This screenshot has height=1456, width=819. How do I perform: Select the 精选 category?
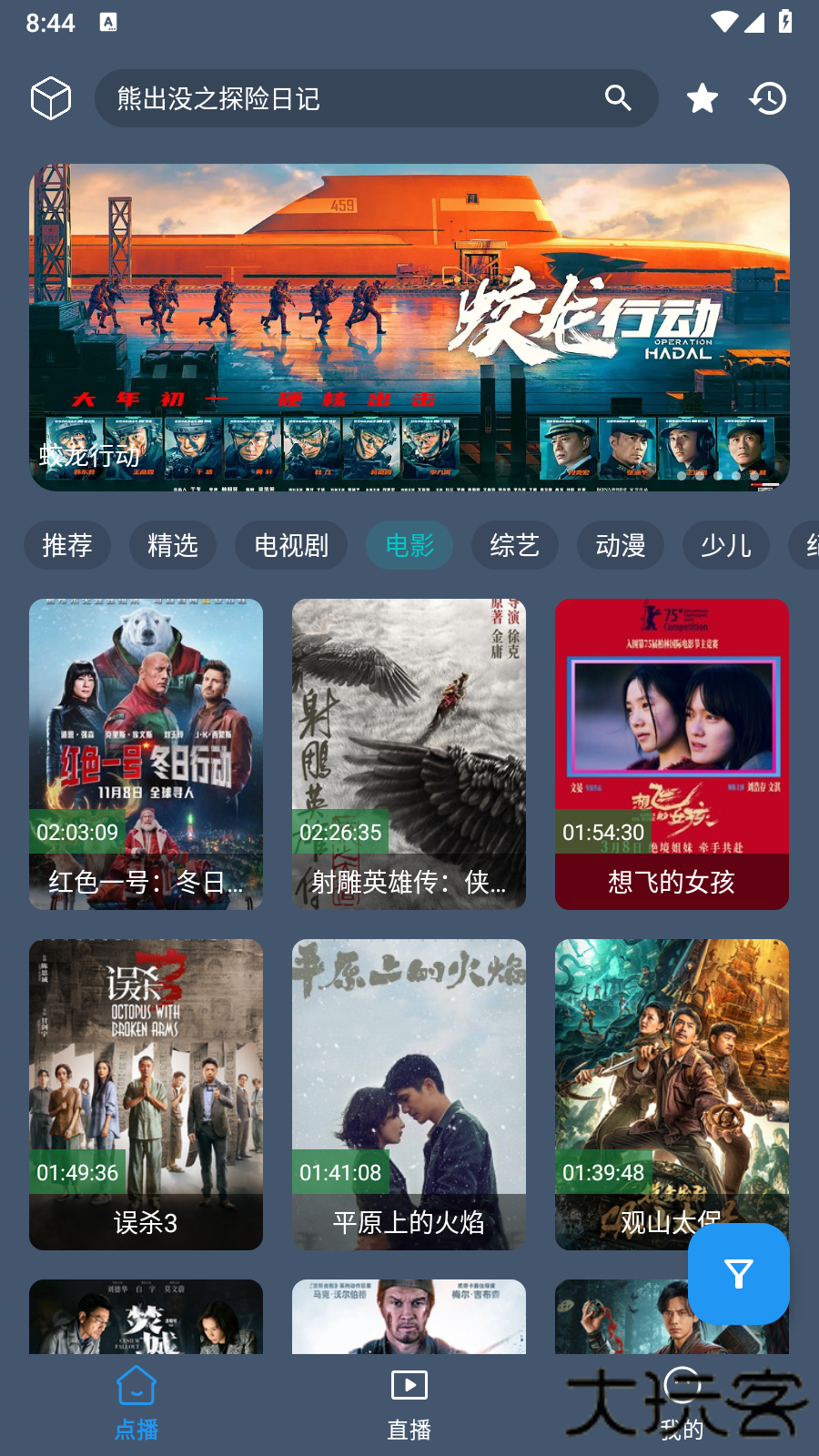[x=173, y=545]
